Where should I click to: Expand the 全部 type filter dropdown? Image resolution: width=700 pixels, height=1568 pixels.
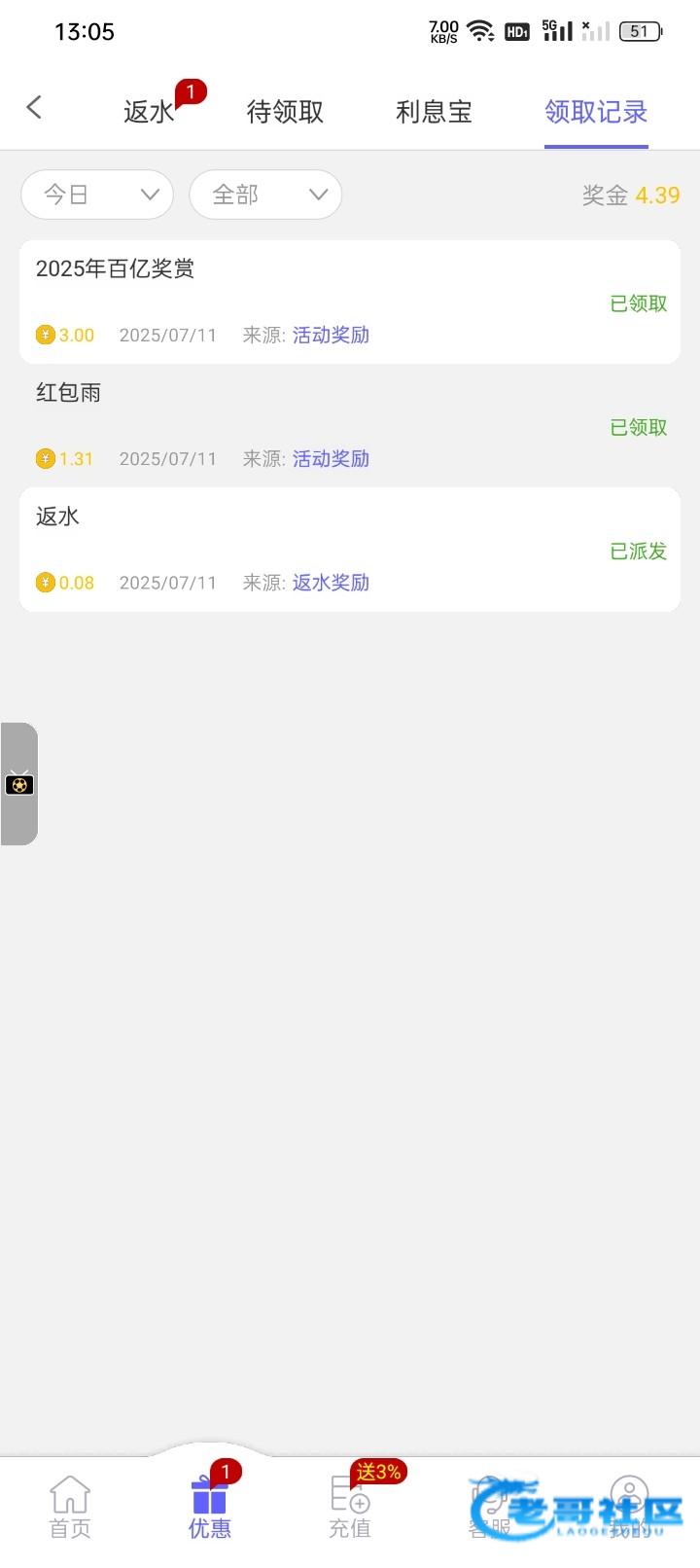[265, 195]
